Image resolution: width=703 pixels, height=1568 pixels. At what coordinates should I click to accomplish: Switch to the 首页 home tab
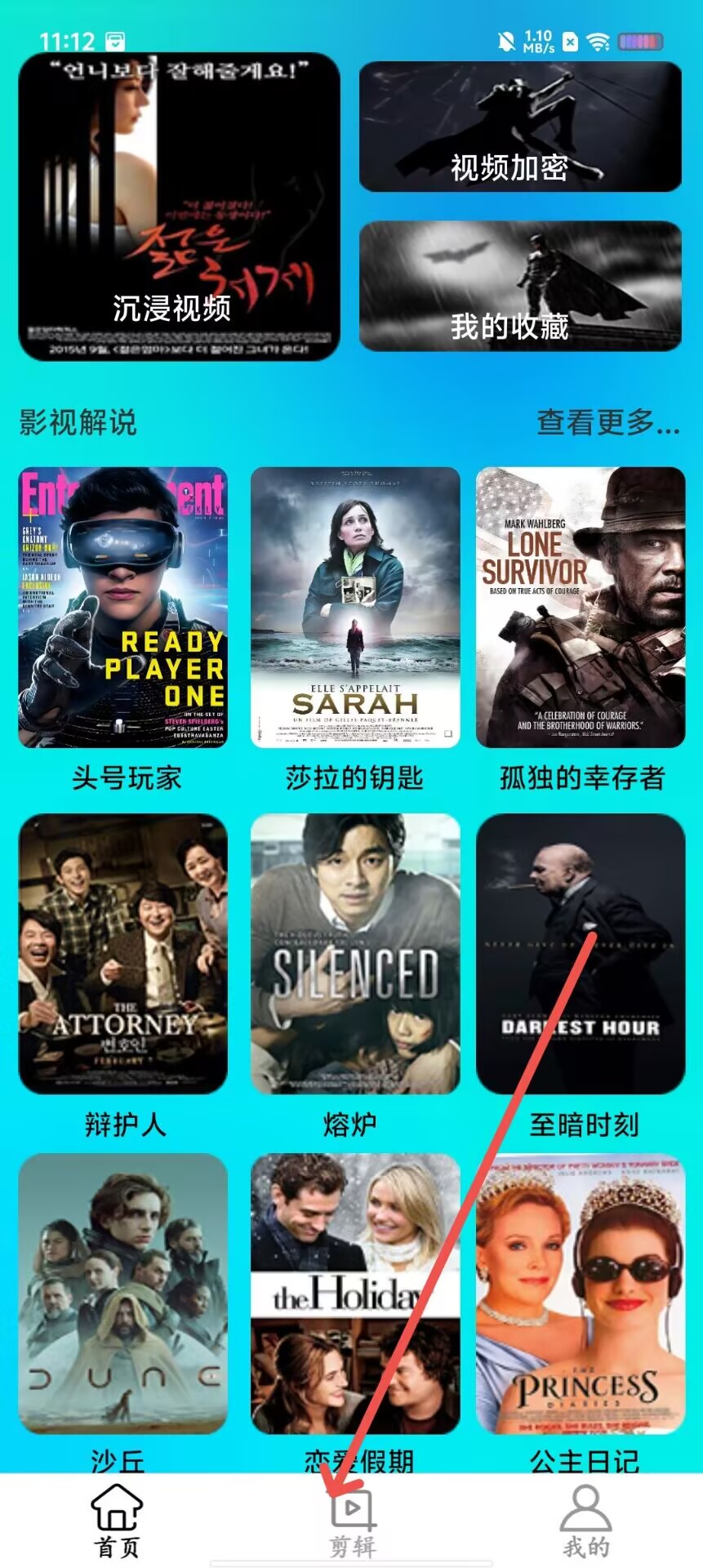[118, 1521]
